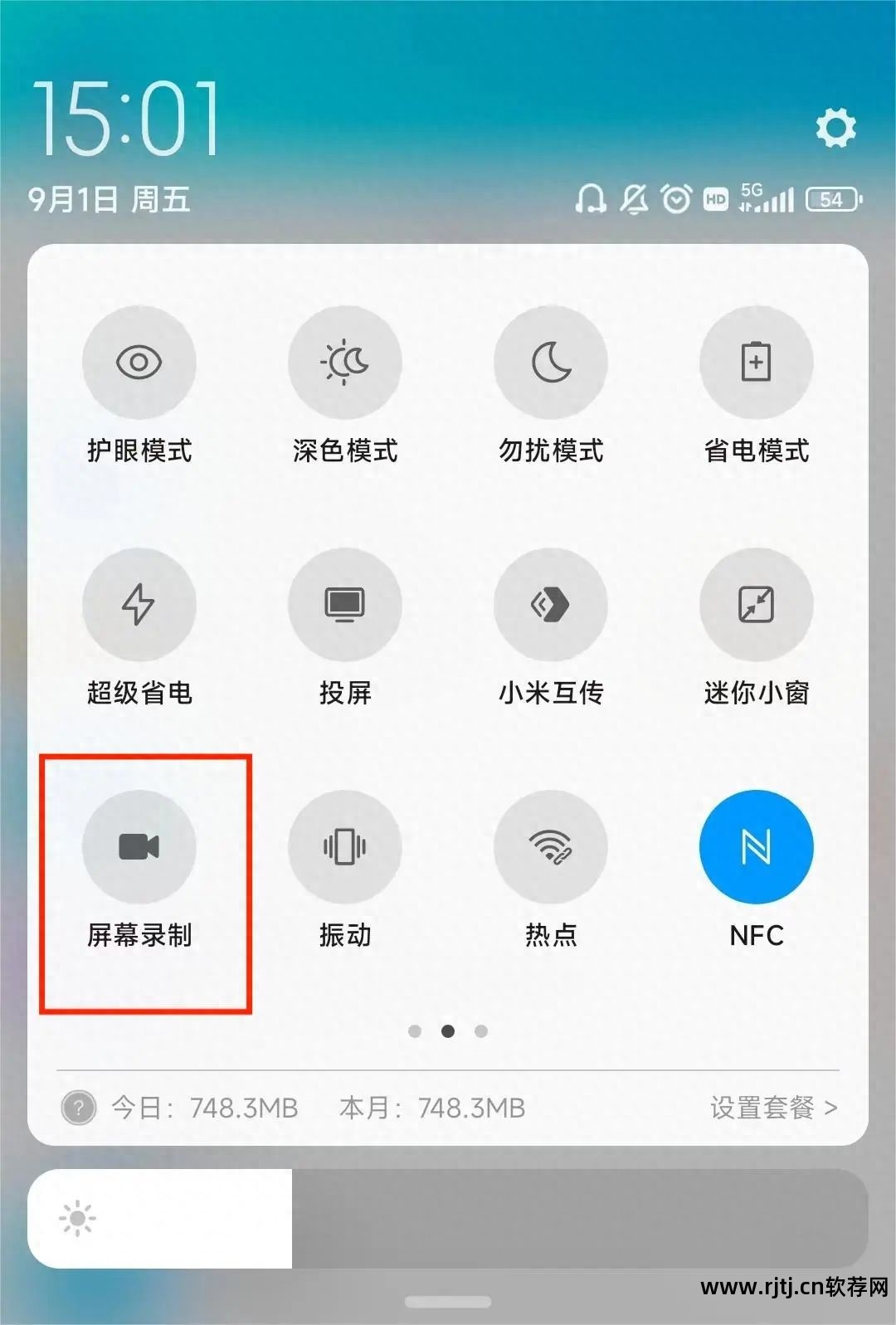Tap the 超级省电 super battery saver icon
Viewport: 896px width, 1325px height.
(139, 605)
